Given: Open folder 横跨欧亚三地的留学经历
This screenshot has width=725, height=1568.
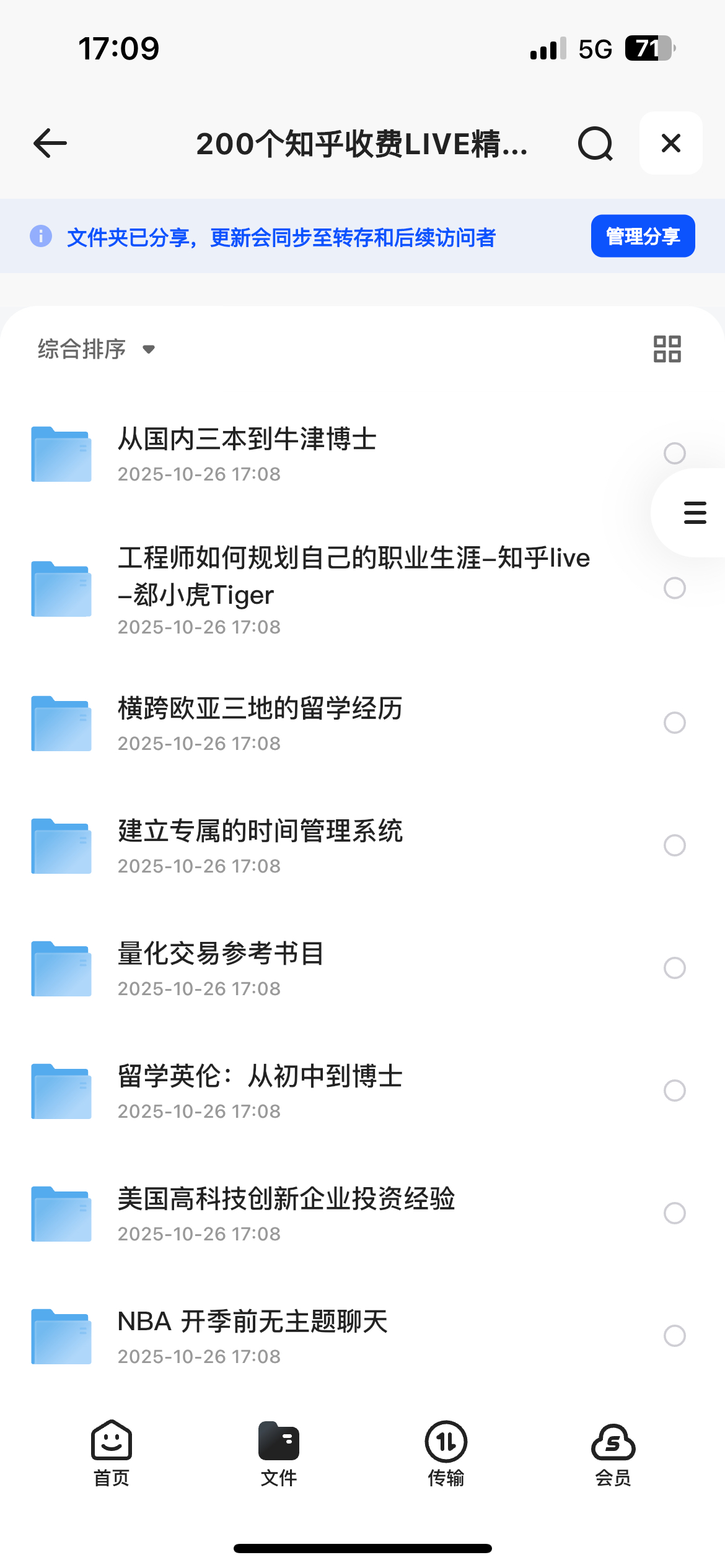Looking at the screenshot, I should point(260,723).
